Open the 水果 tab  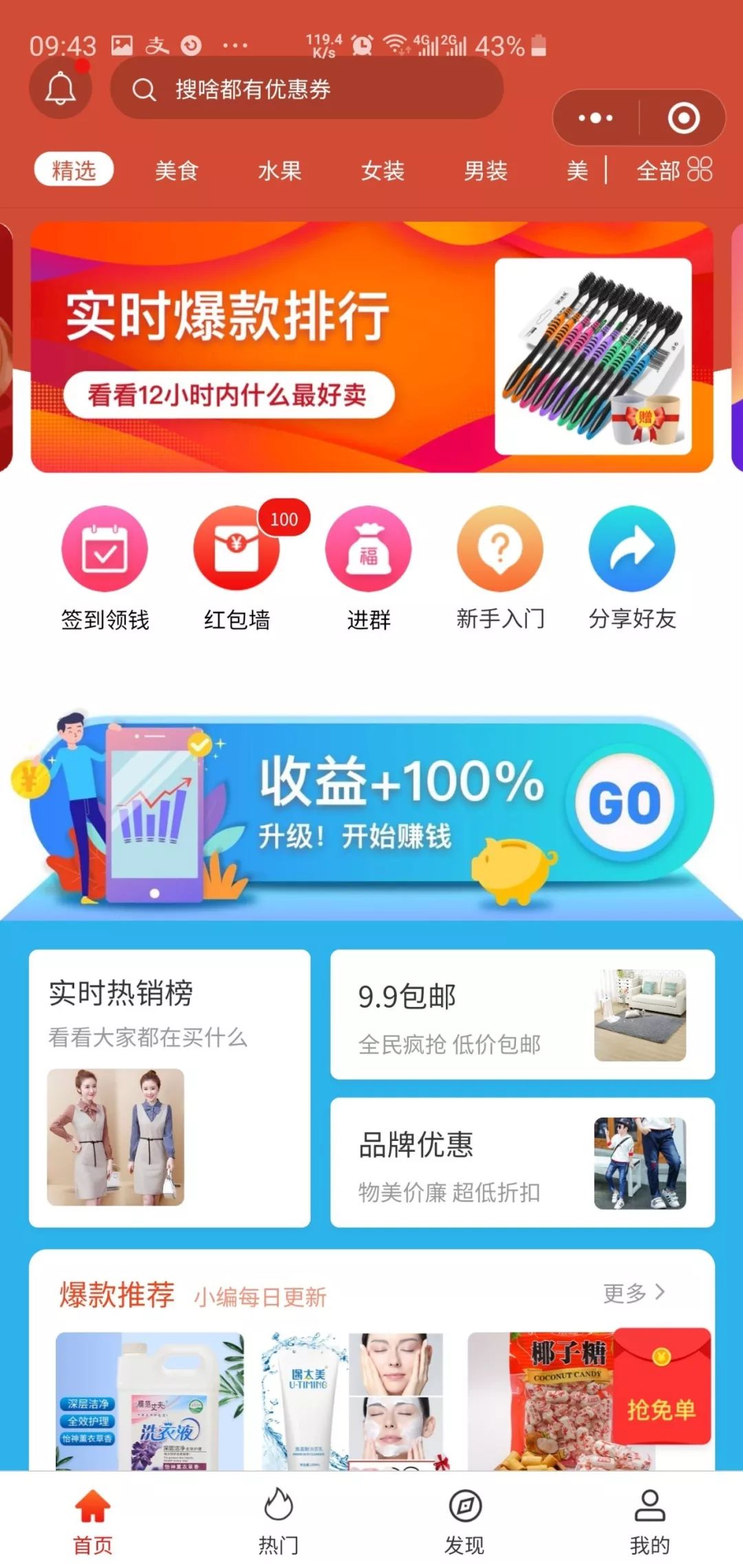click(279, 171)
